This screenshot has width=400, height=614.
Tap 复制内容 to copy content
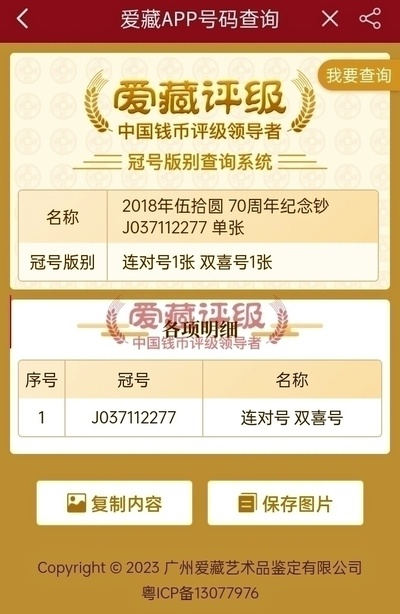click(x=114, y=503)
